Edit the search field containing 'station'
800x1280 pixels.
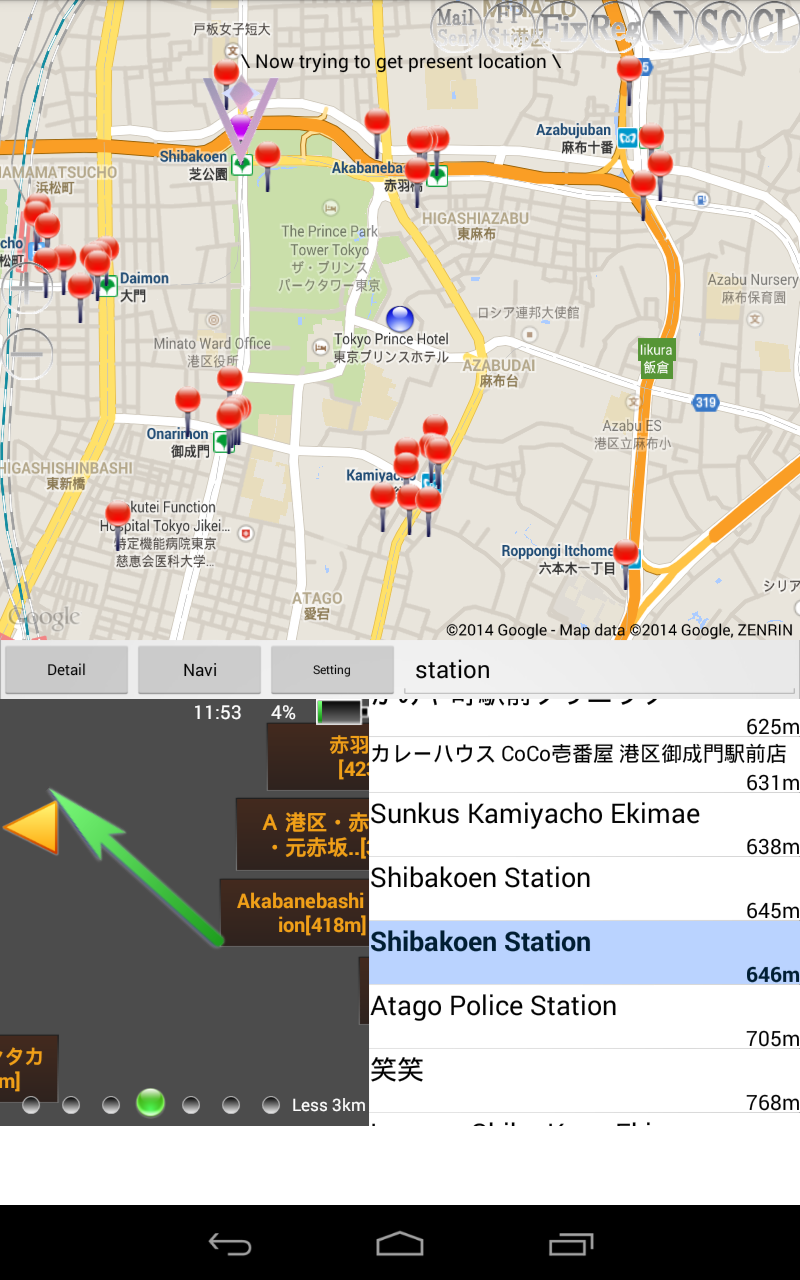(x=601, y=670)
